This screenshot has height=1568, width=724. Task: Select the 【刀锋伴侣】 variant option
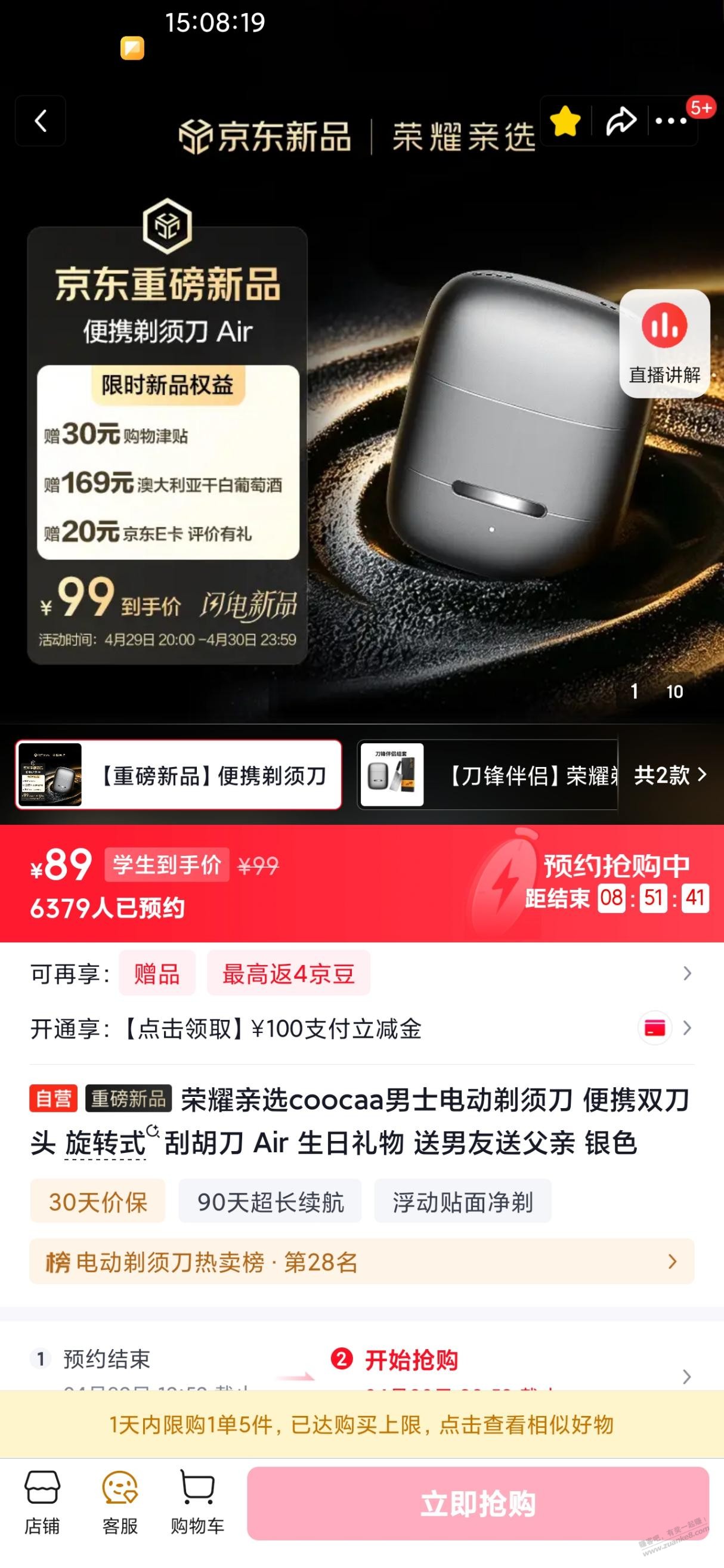pyautogui.click(x=487, y=775)
